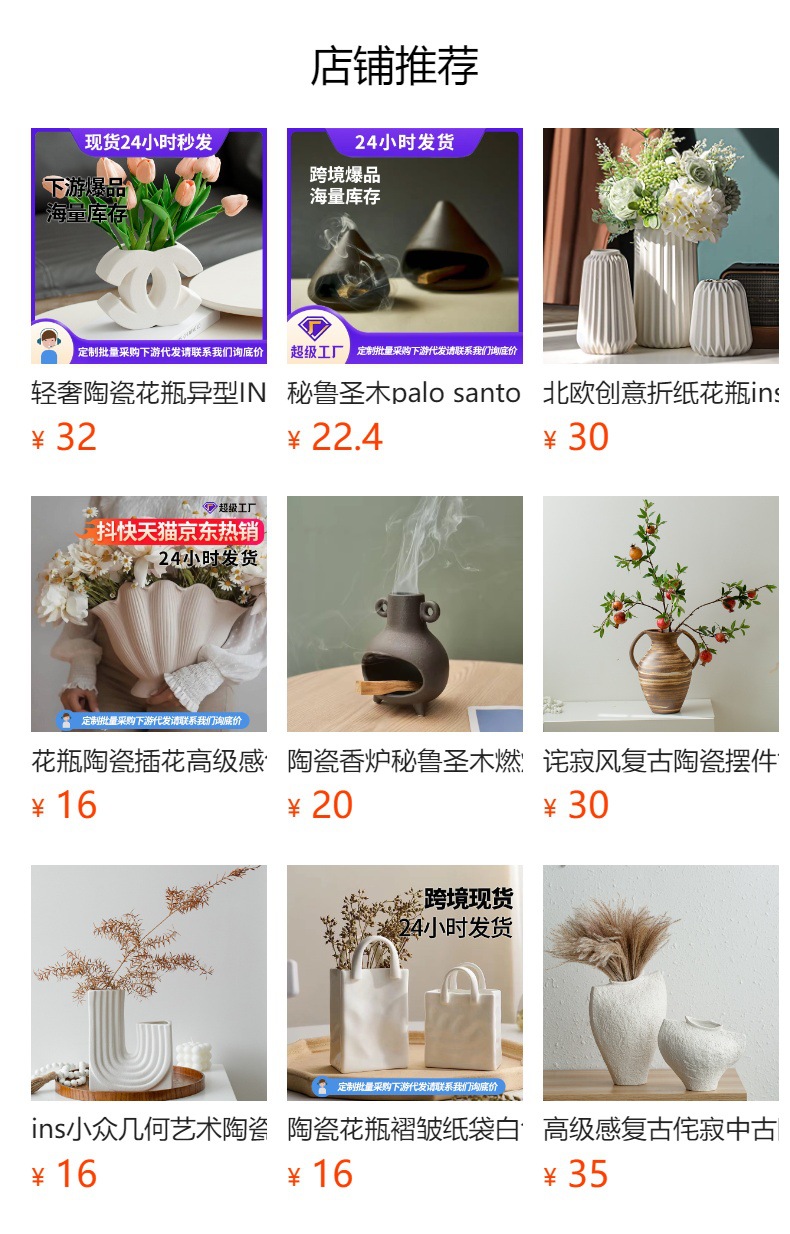Open the ins小众几何艺术陶瓷 U-shaped vase

point(148,983)
